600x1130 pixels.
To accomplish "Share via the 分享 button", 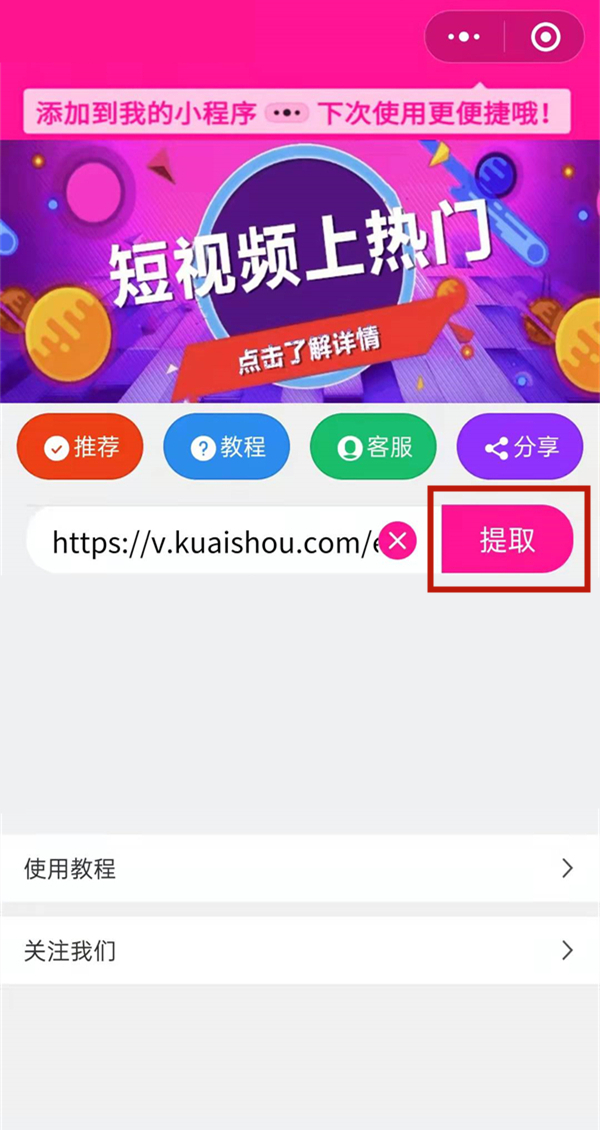I will [520, 447].
